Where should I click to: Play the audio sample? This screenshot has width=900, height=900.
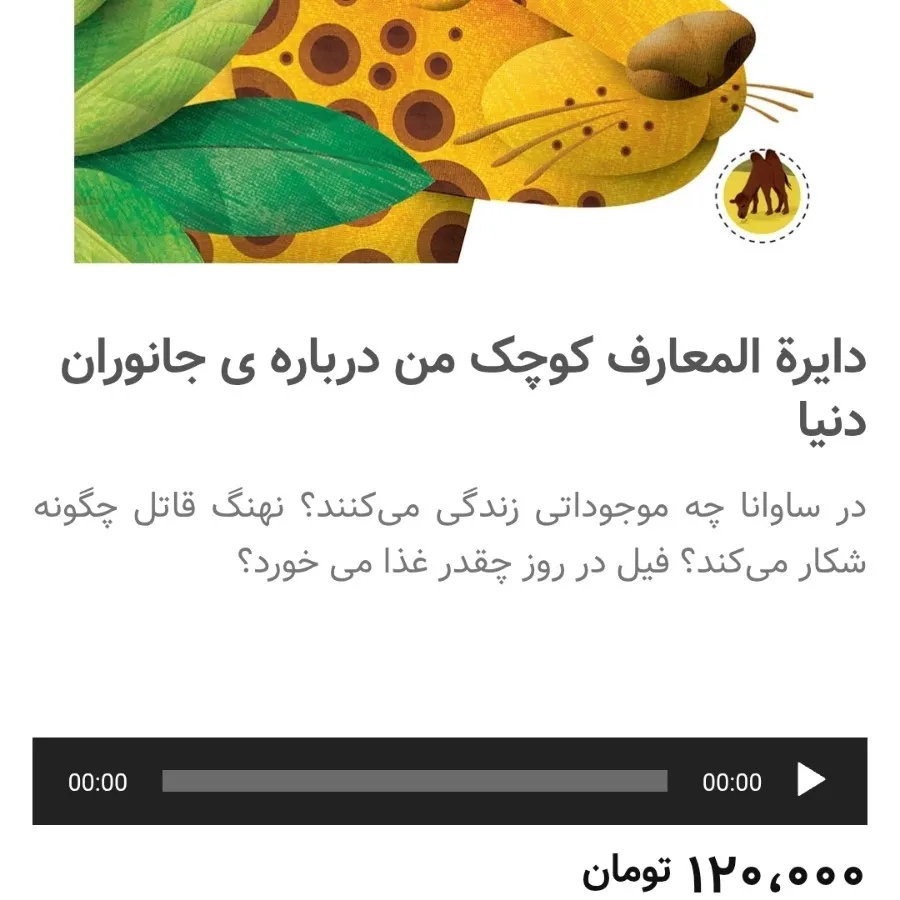811,780
